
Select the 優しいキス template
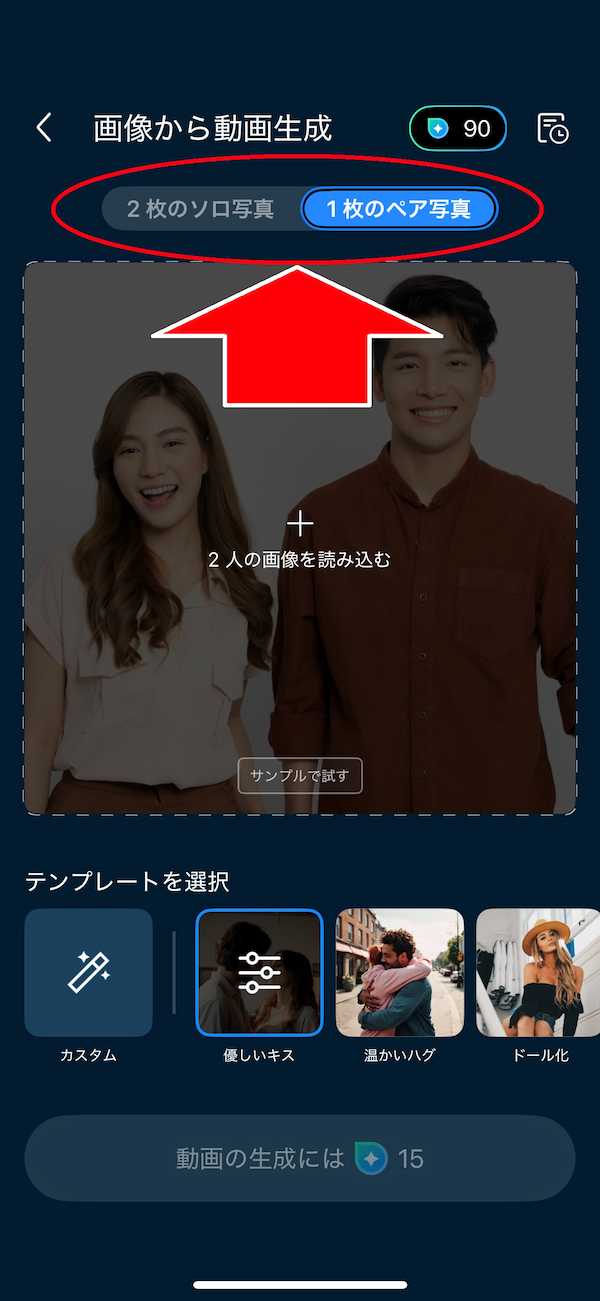coord(260,972)
